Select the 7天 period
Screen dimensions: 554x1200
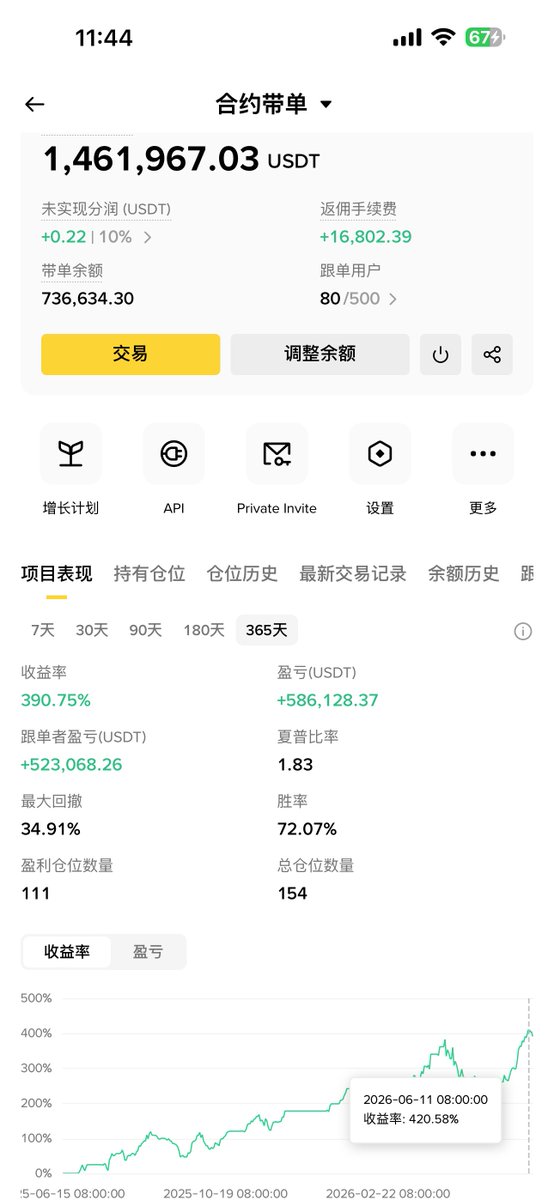43,630
